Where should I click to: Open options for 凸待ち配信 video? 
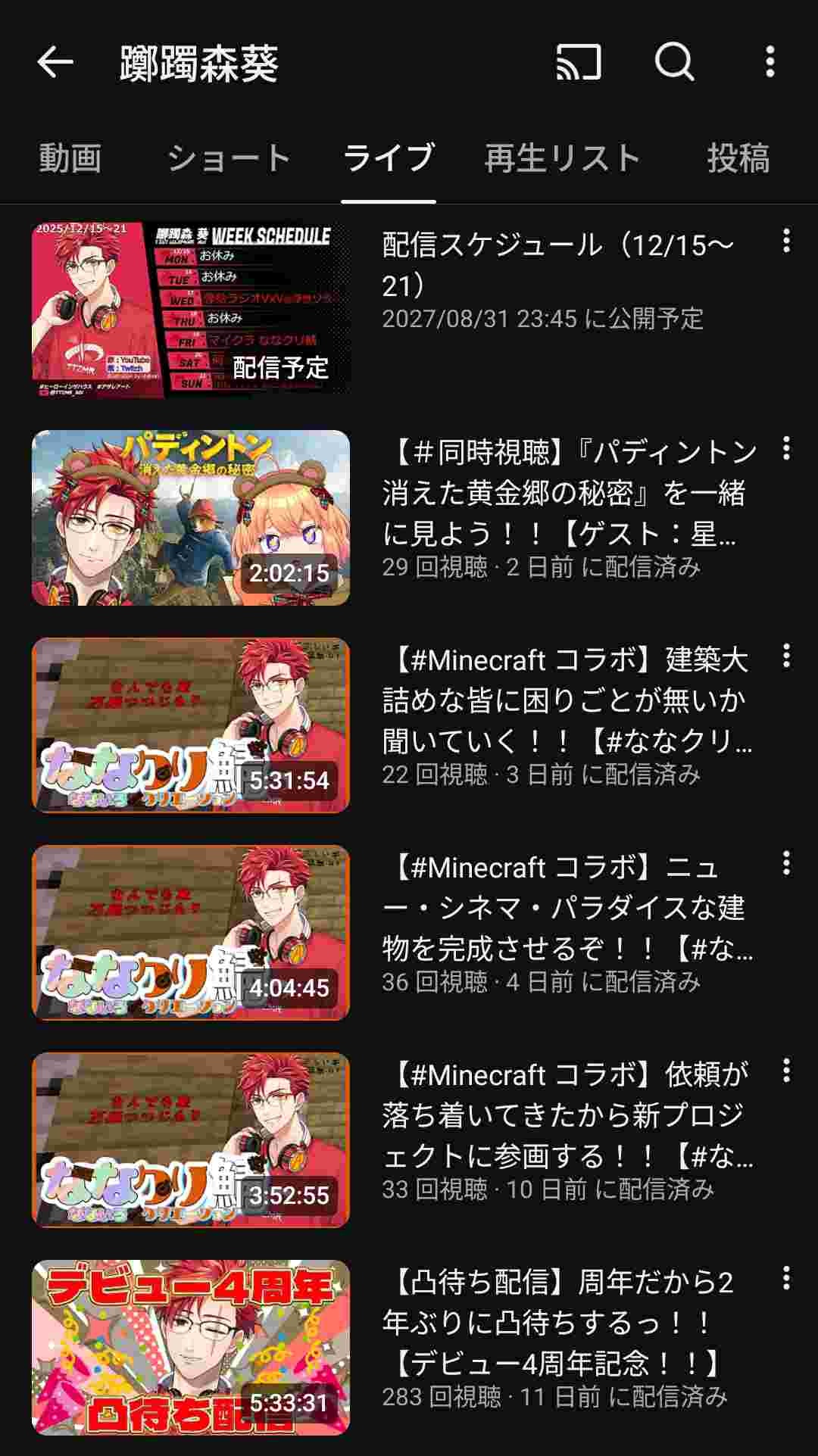[786, 1279]
